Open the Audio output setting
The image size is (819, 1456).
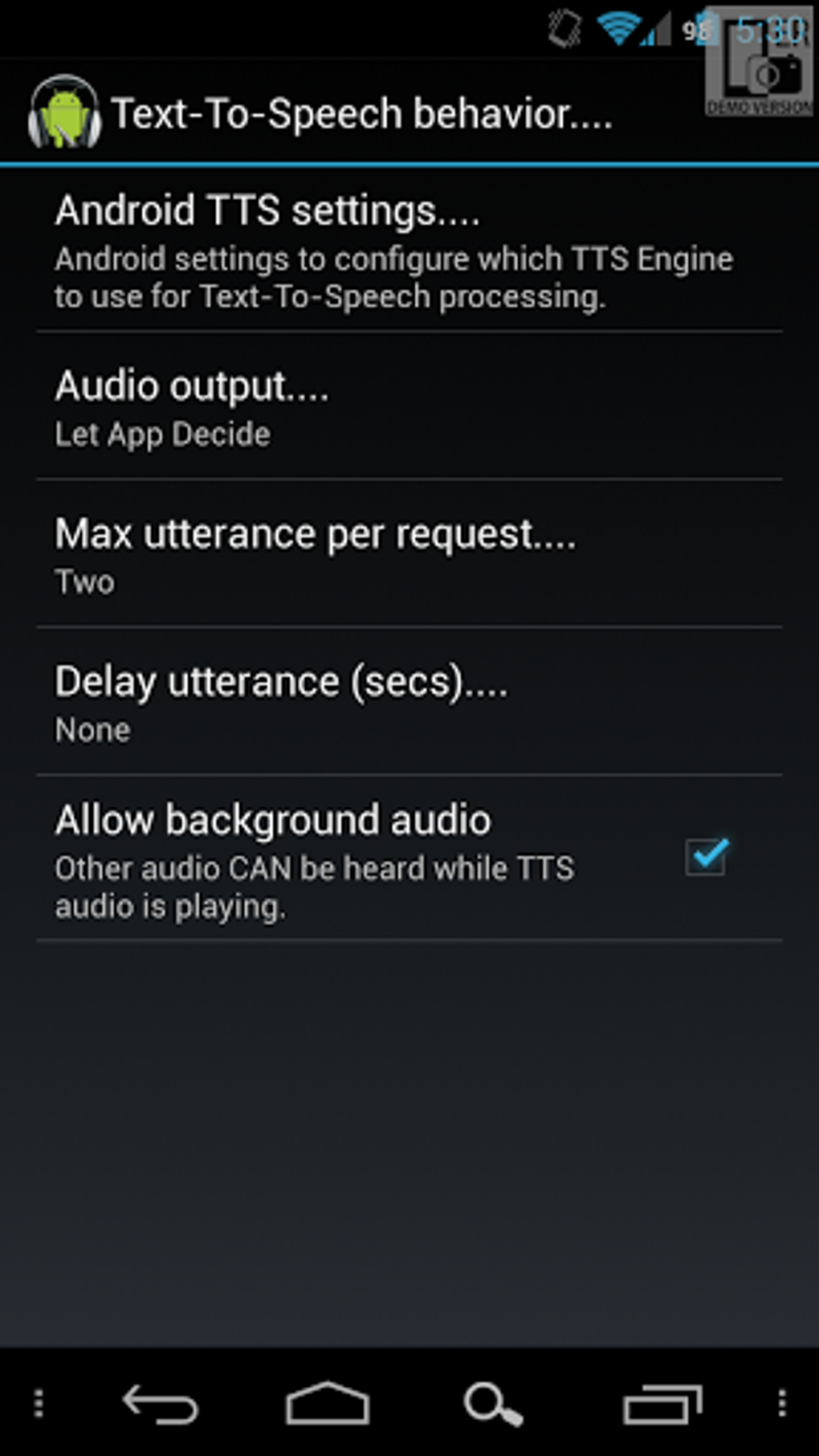409,406
